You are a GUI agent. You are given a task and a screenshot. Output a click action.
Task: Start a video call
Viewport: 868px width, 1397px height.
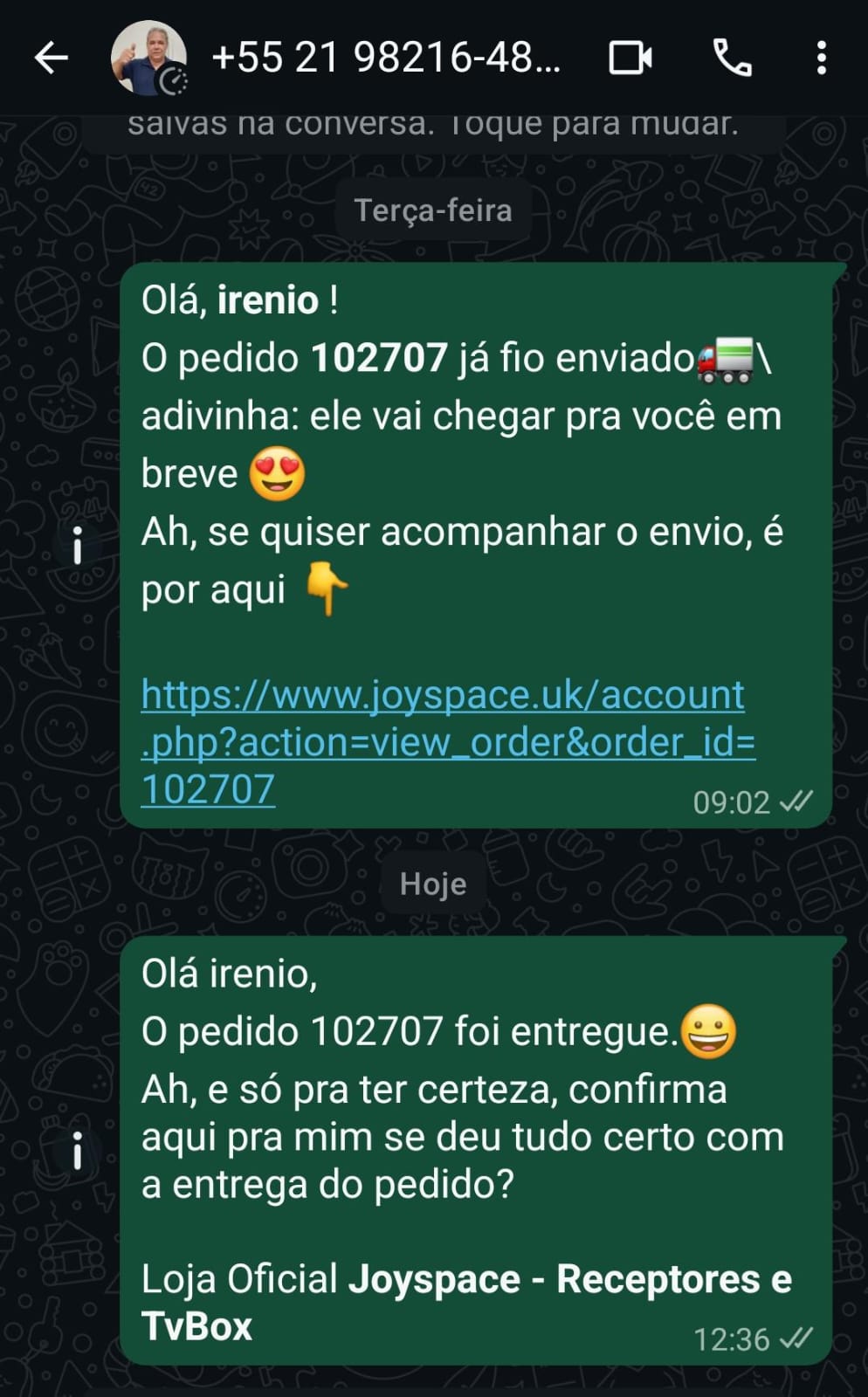(x=630, y=58)
